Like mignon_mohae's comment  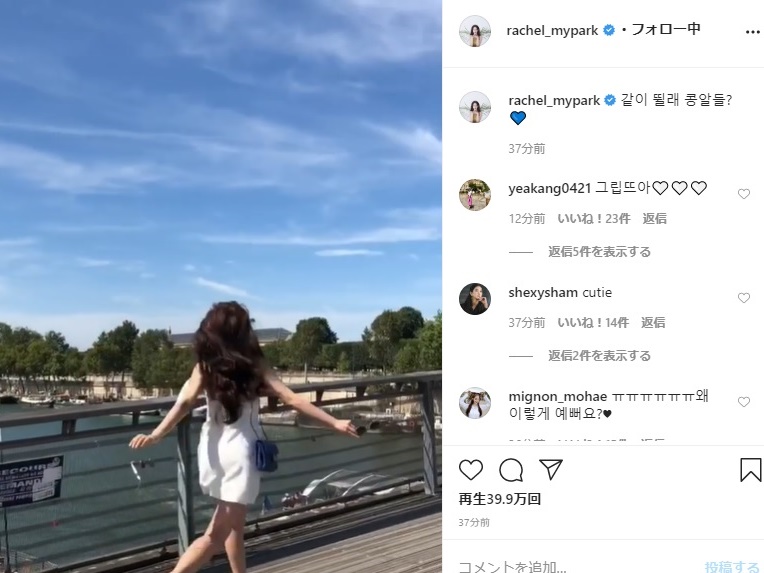pos(743,402)
